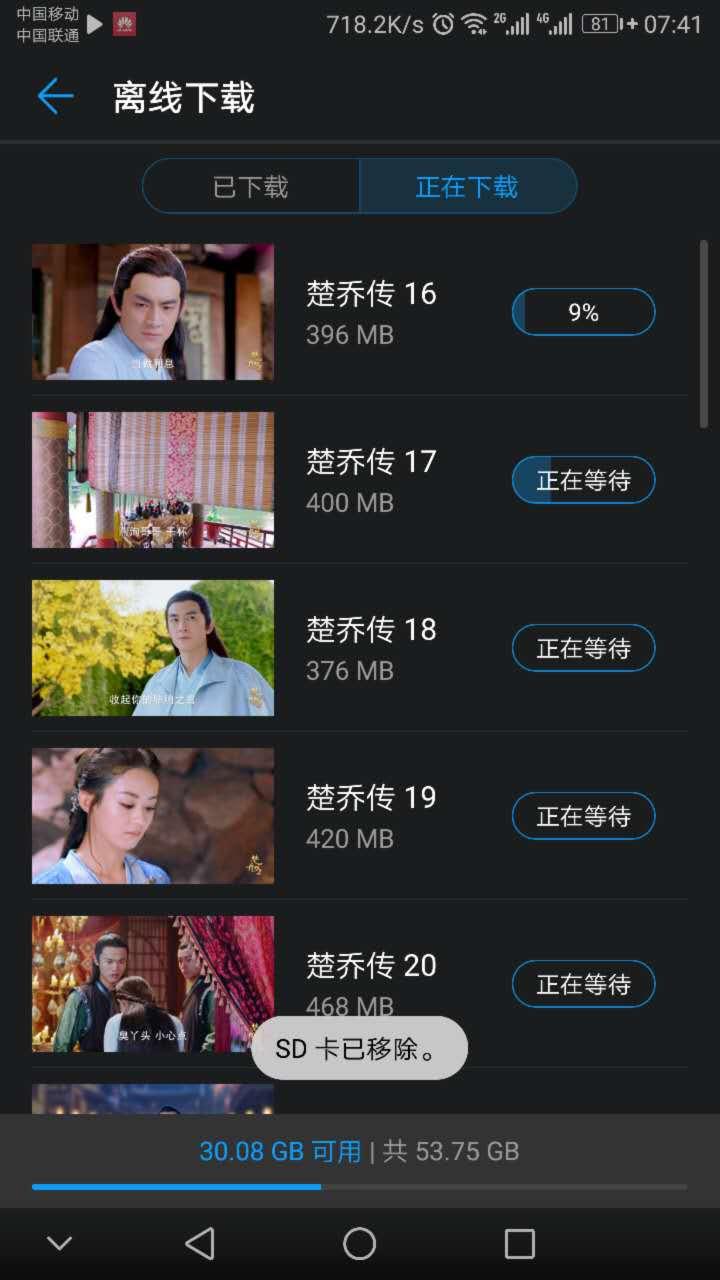Open the 楚乔传 16 thumbnail
The width and height of the screenshot is (720, 1280).
coord(153,312)
